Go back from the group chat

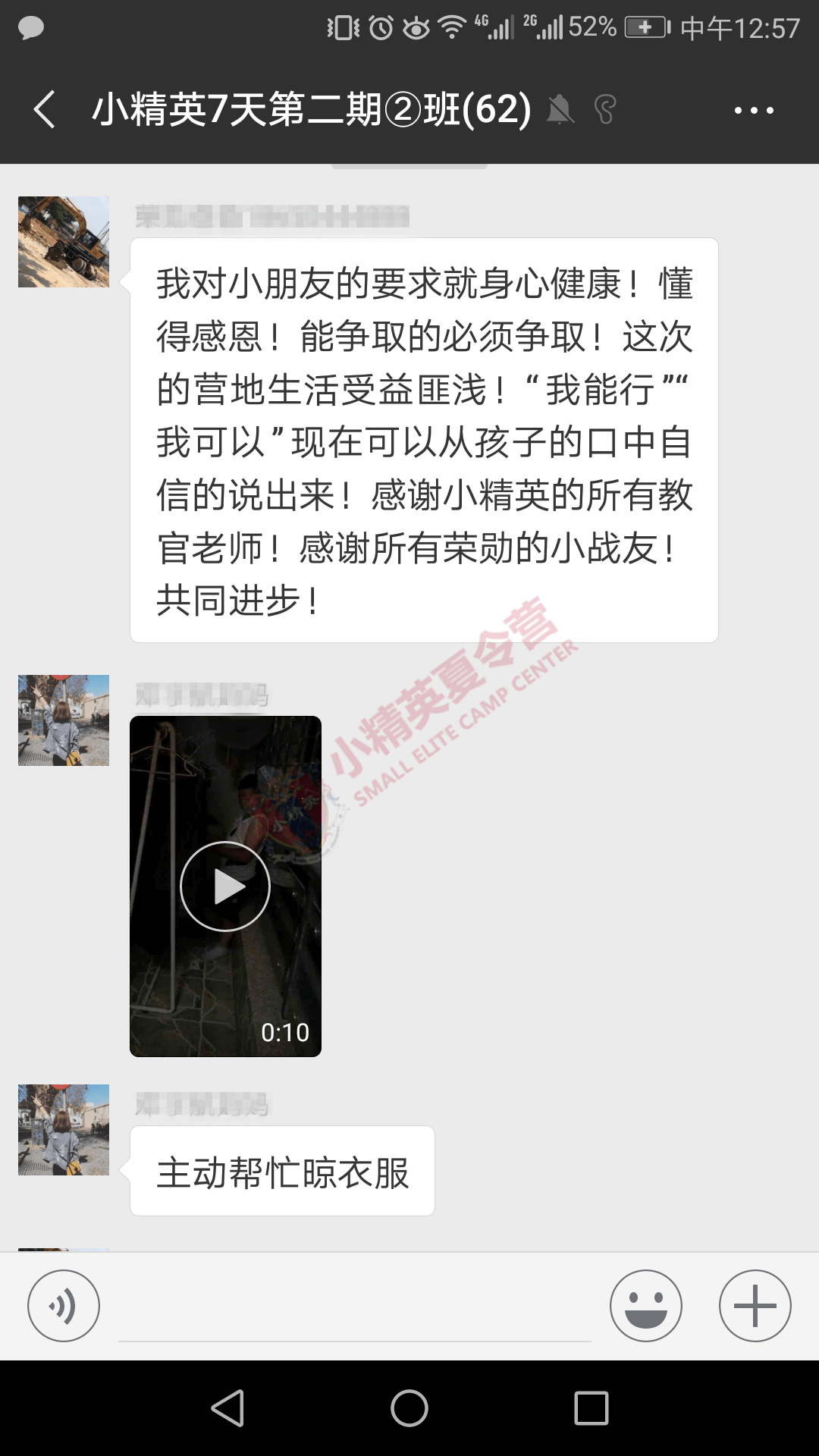coord(45,110)
